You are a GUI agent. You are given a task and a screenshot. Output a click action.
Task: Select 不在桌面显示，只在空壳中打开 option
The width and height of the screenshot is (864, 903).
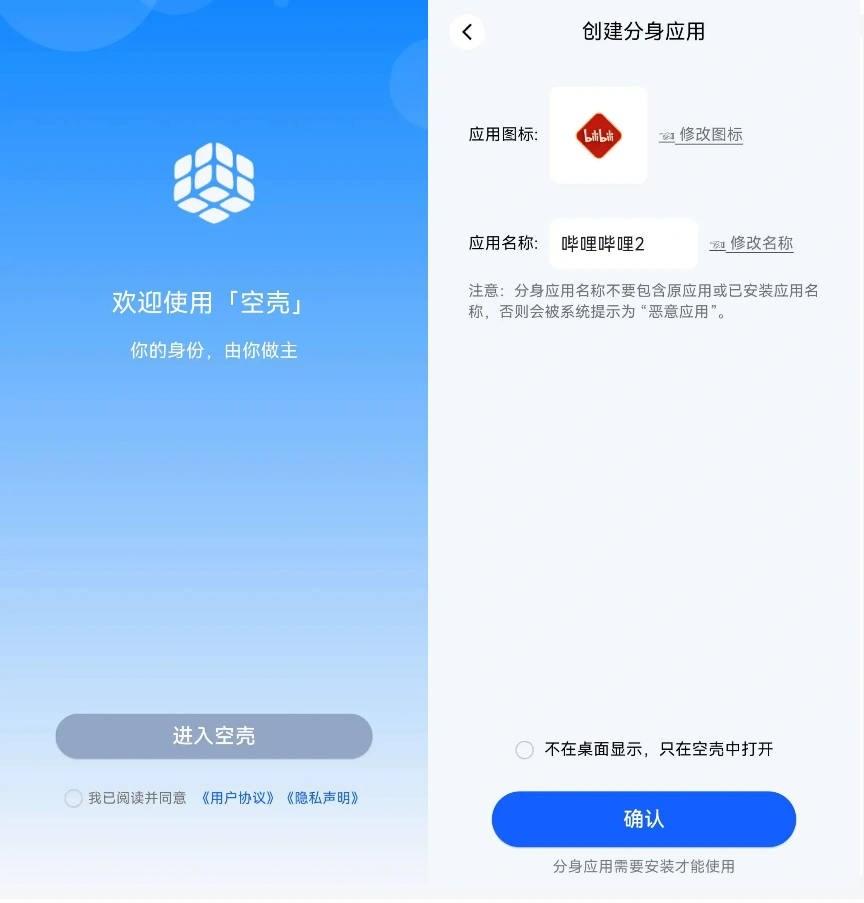525,750
